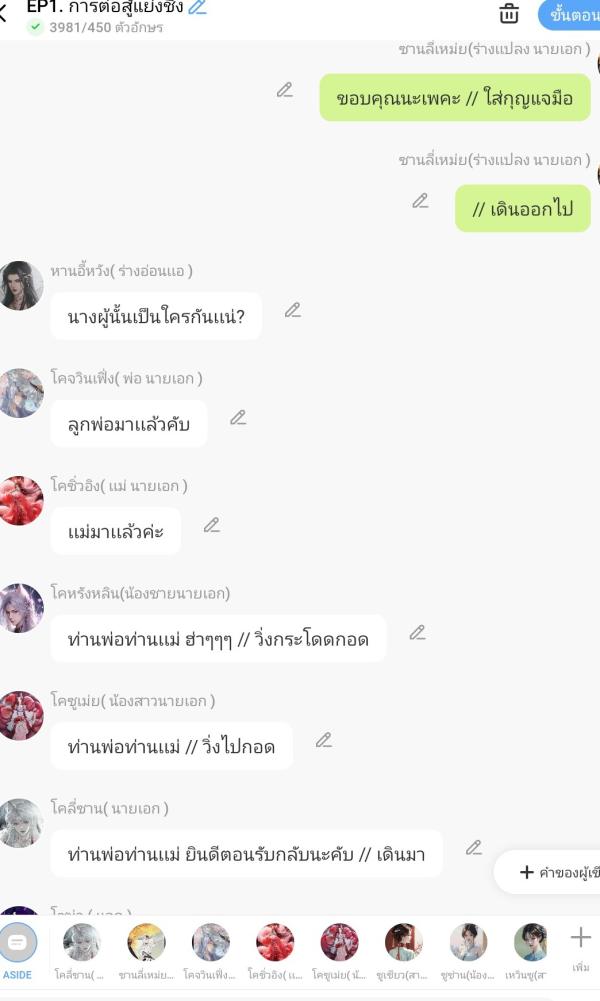Select the ASIDE narration option

(17, 951)
